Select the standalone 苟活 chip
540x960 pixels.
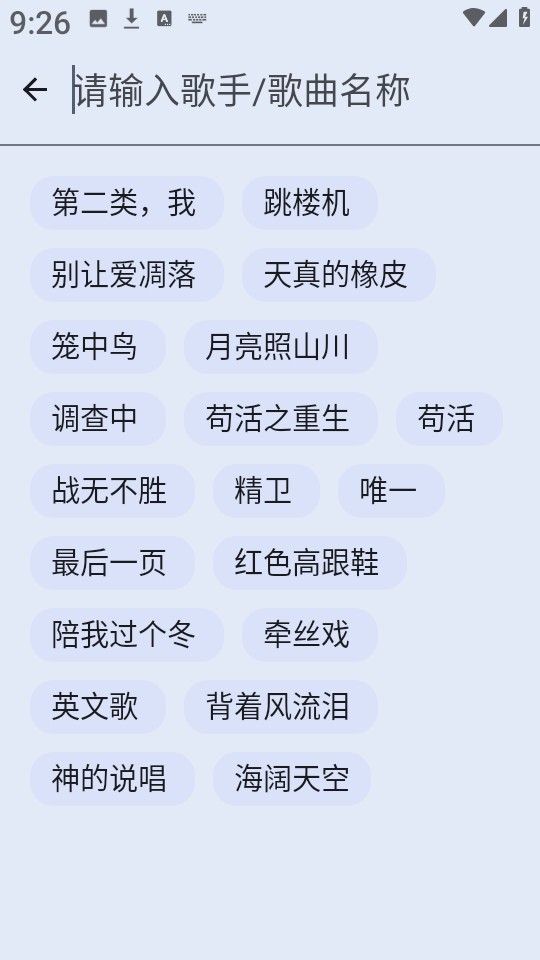pyautogui.click(x=449, y=419)
